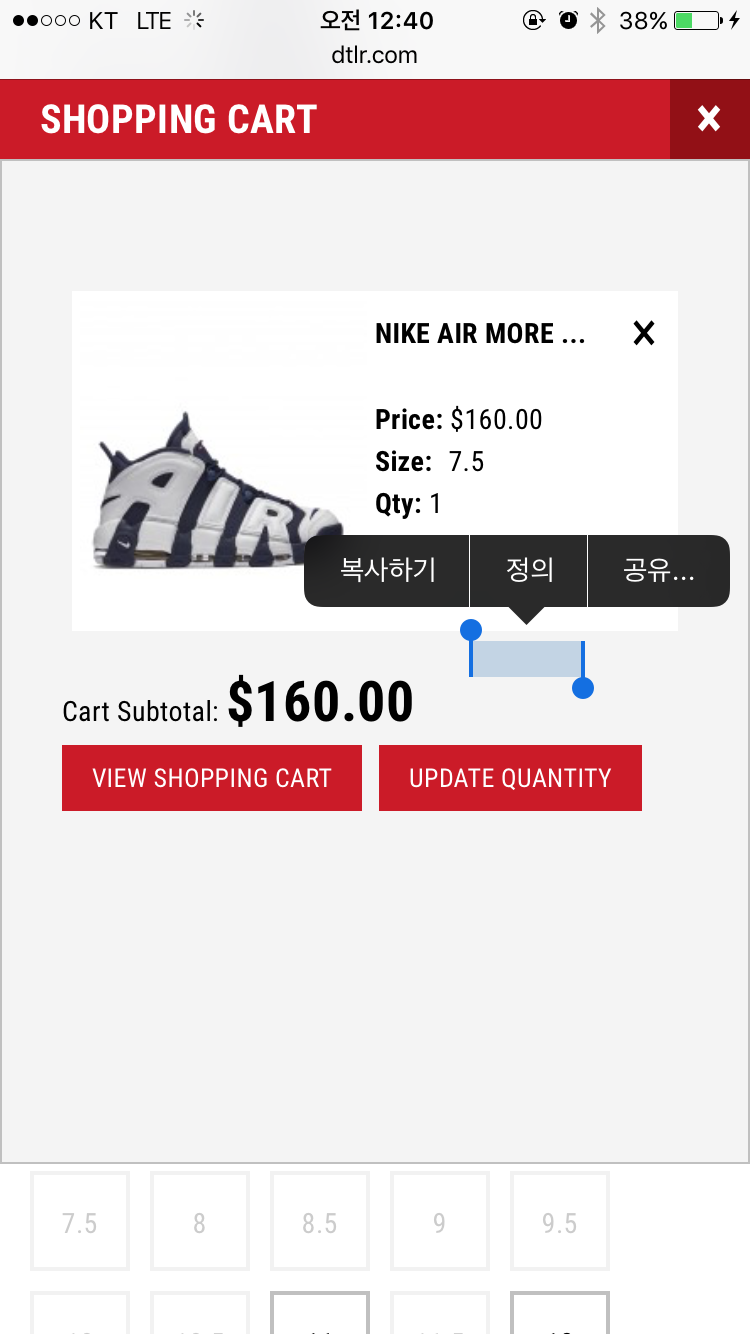This screenshot has width=750, height=1334.
Task: Open the dtlr.com address bar
Action: click(374, 55)
